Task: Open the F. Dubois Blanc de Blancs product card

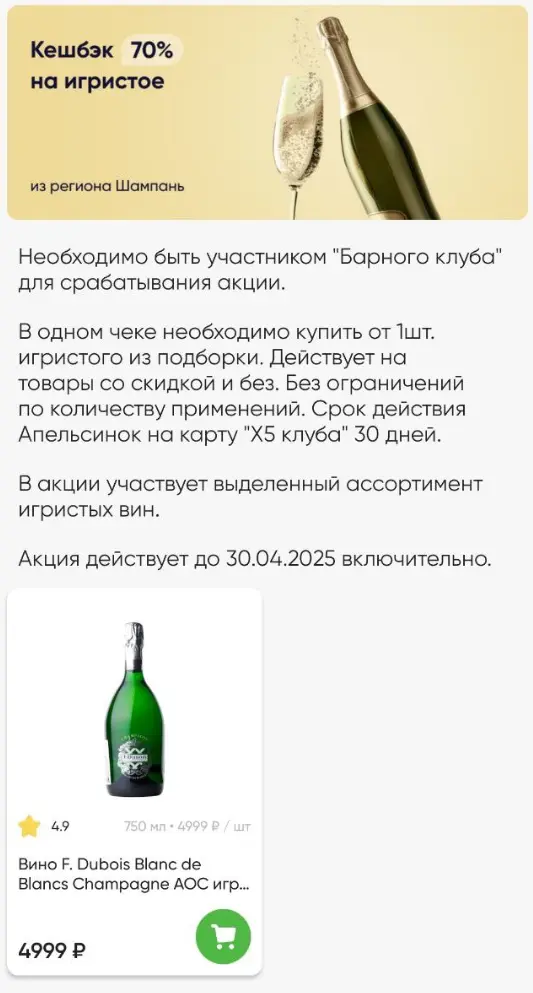Action: [134, 782]
